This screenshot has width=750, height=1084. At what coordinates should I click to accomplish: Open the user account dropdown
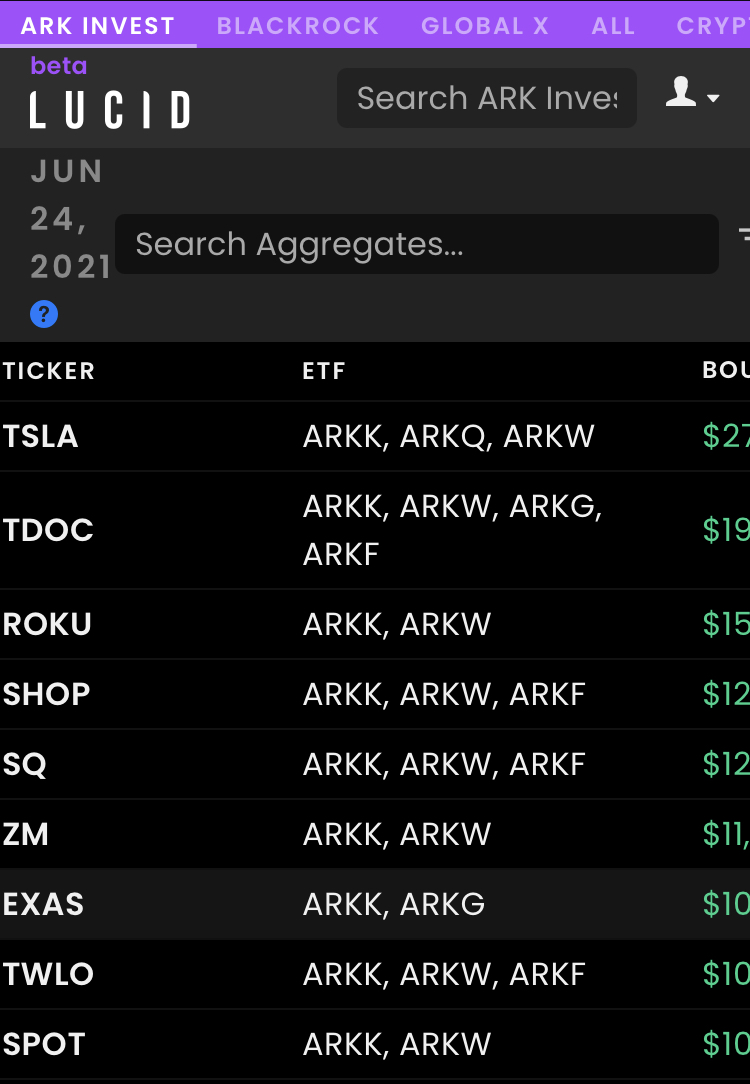point(692,95)
